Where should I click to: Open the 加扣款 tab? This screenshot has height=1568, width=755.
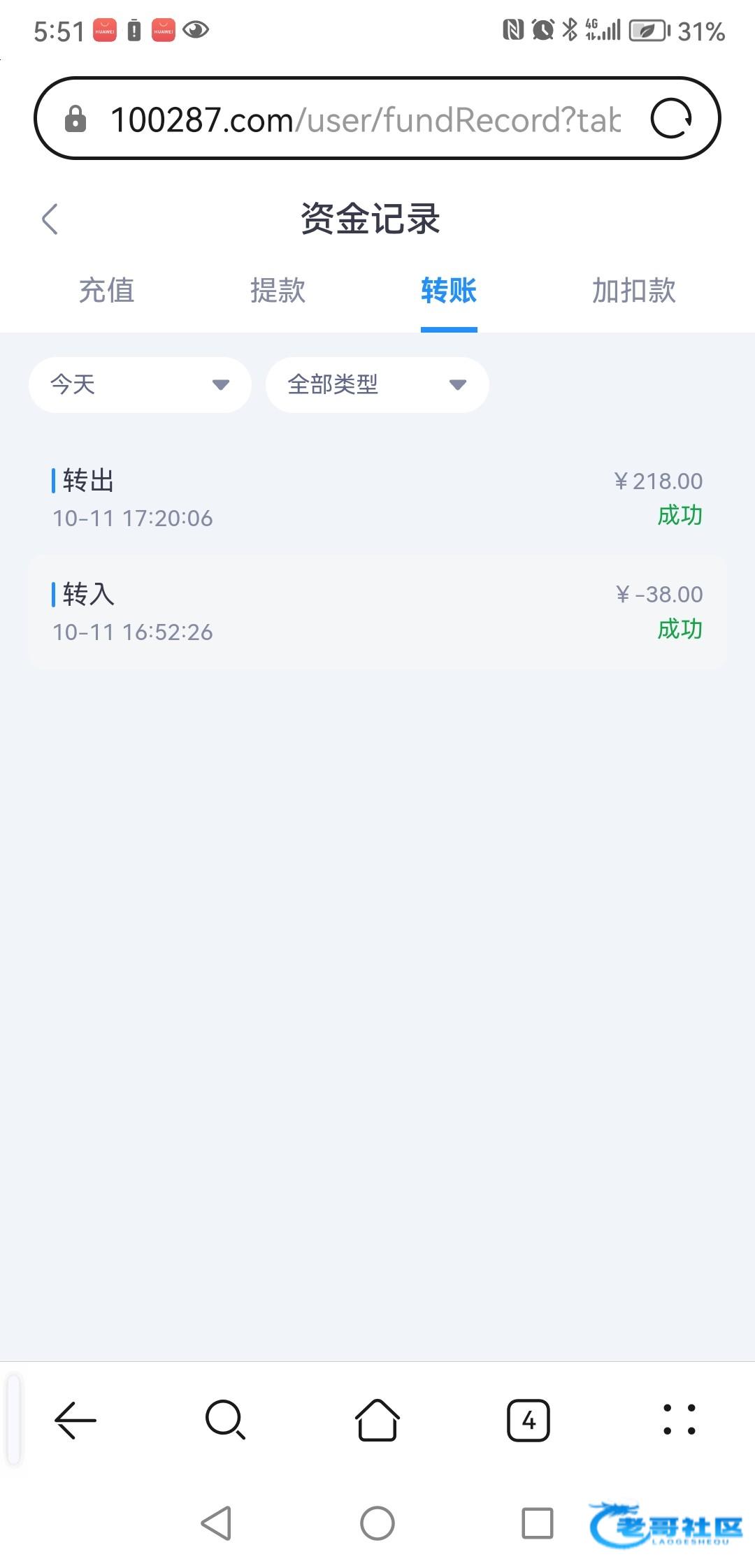coord(633,291)
